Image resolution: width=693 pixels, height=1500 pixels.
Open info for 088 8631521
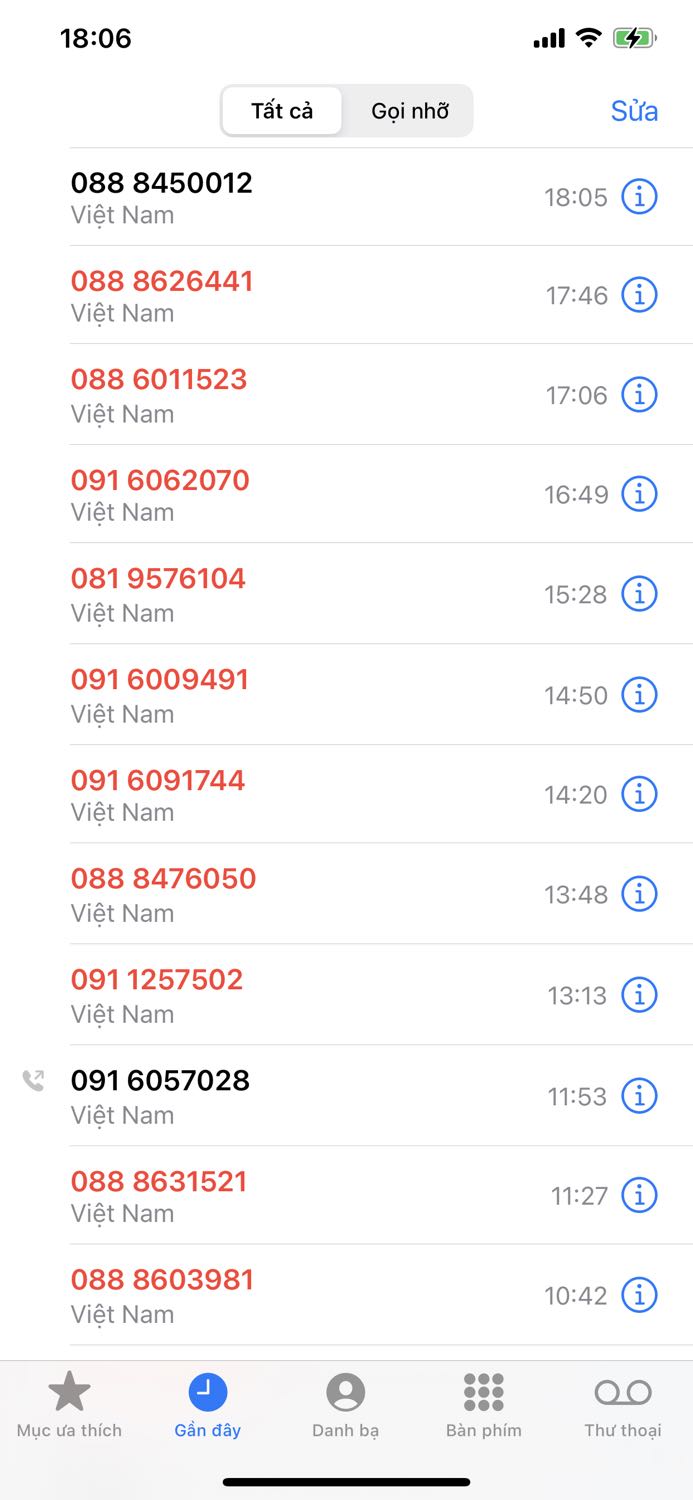tap(639, 1195)
